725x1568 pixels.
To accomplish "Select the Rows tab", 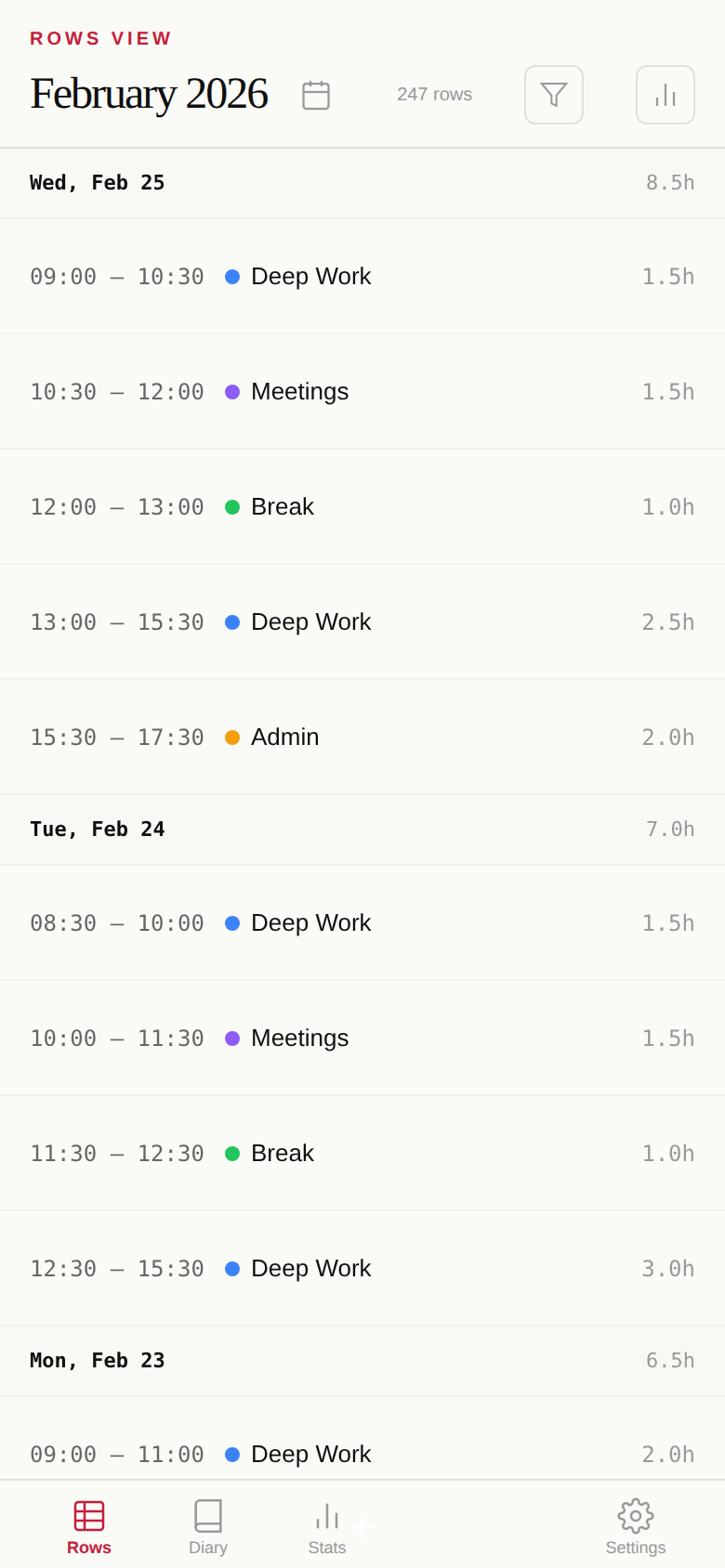I will point(89,1526).
